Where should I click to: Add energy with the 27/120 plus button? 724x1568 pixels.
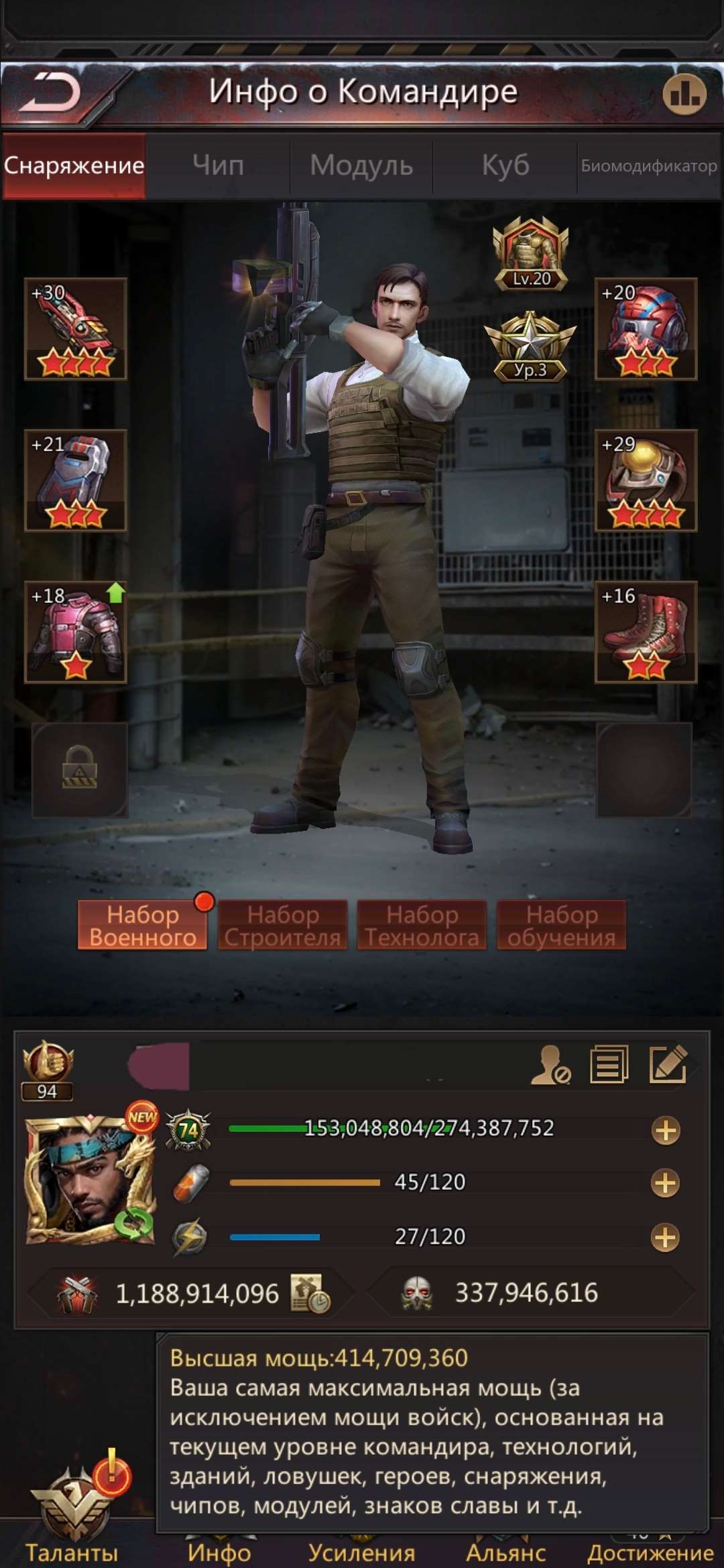666,1237
